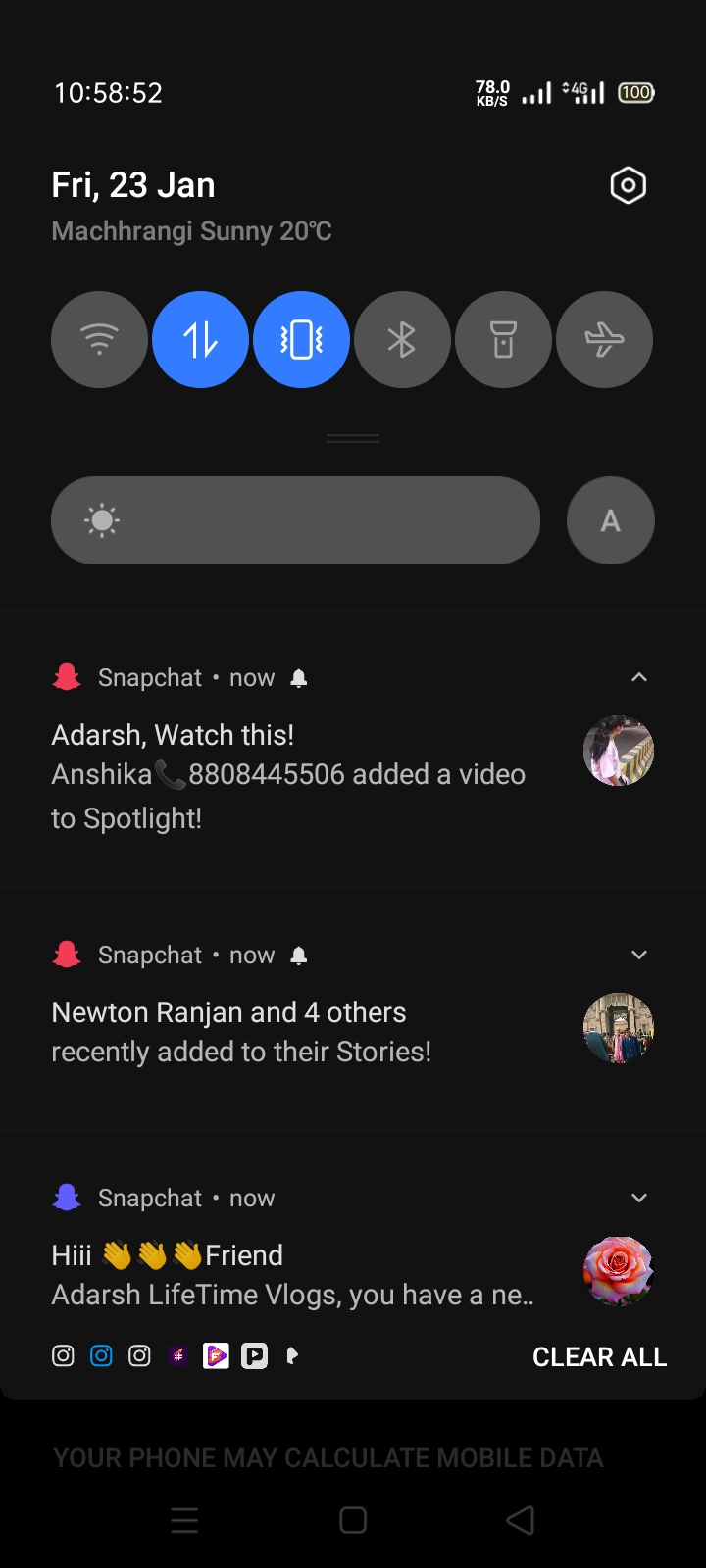Viewport: 706px width, 1568px height.
Task: Clear all notifications
Action: coord(599,1356)
